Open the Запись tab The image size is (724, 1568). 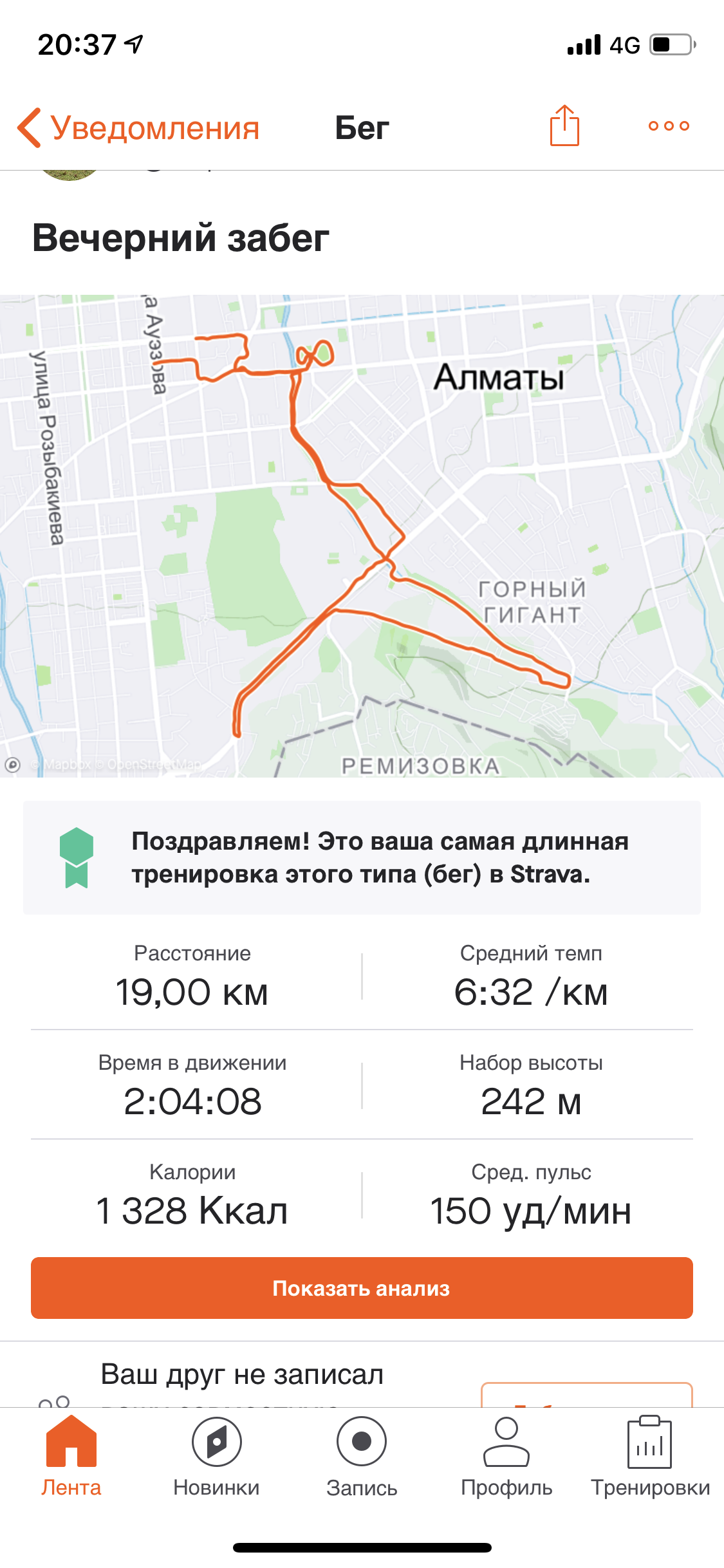point(362,1457)
